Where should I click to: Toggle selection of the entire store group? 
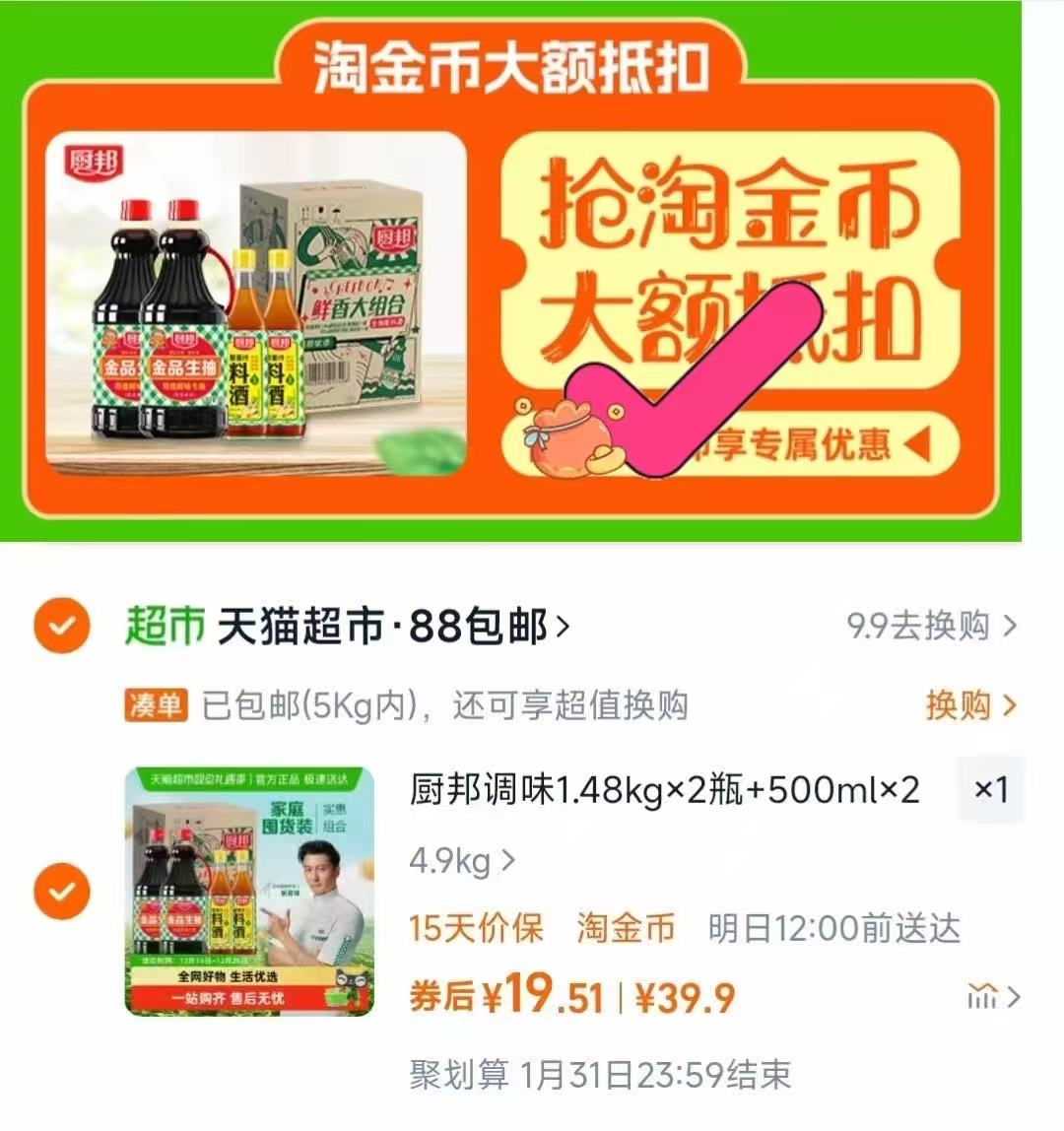[64, 623]
